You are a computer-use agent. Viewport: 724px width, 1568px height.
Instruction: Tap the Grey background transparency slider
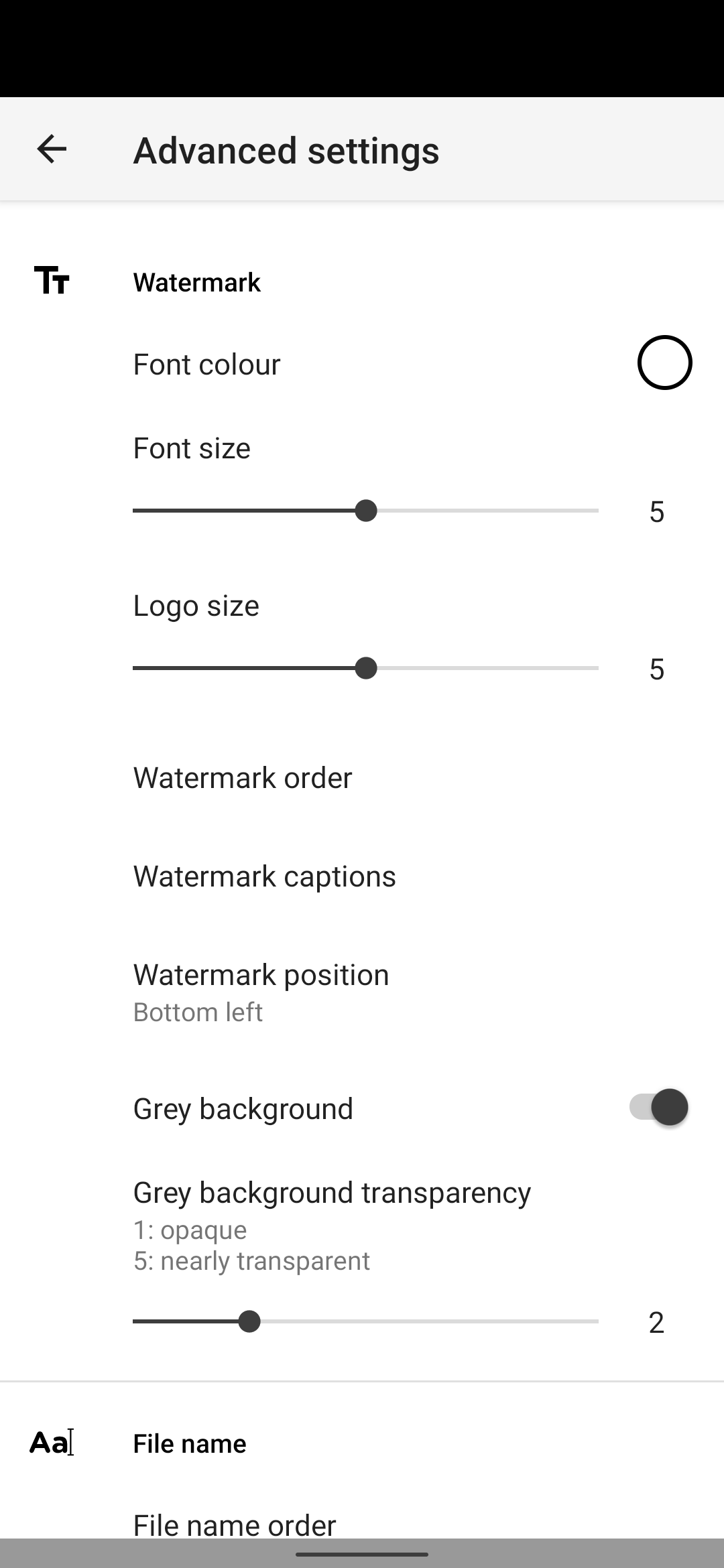pos(365,1321)
